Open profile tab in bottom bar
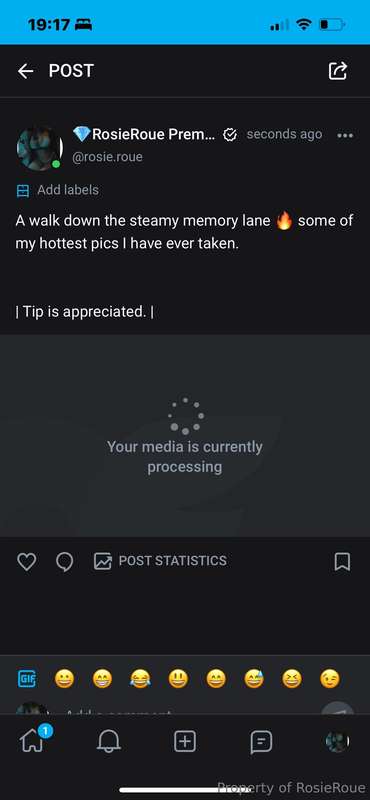This screenshot has width=370, height=800. pos(337,741)
